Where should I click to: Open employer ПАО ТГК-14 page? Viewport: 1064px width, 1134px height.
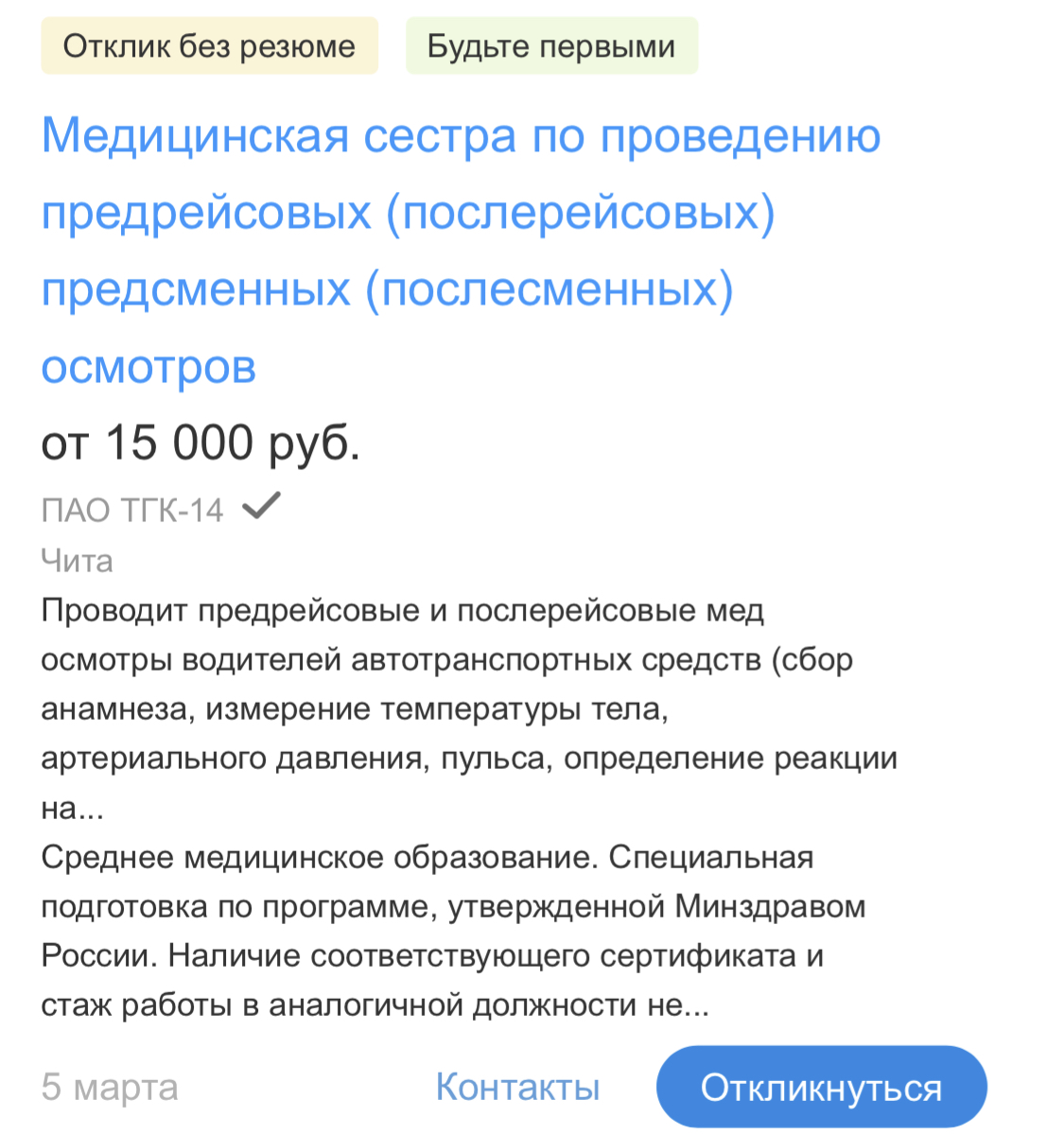132,511
